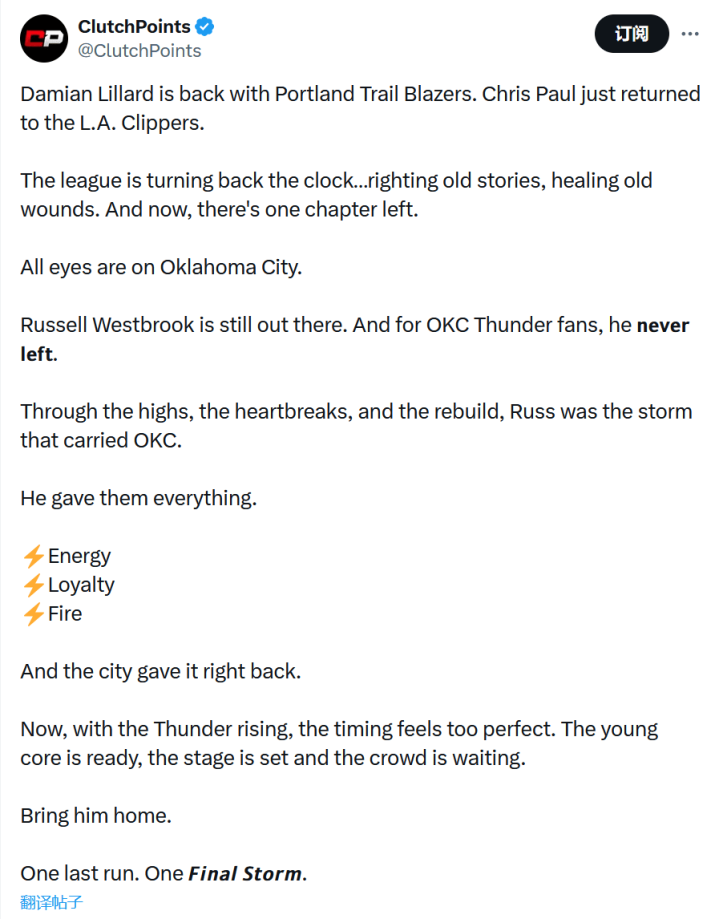Open the post's three-dot overflow menu
Image resolution: width=719 pixels, height=919 pixels.
690,34
